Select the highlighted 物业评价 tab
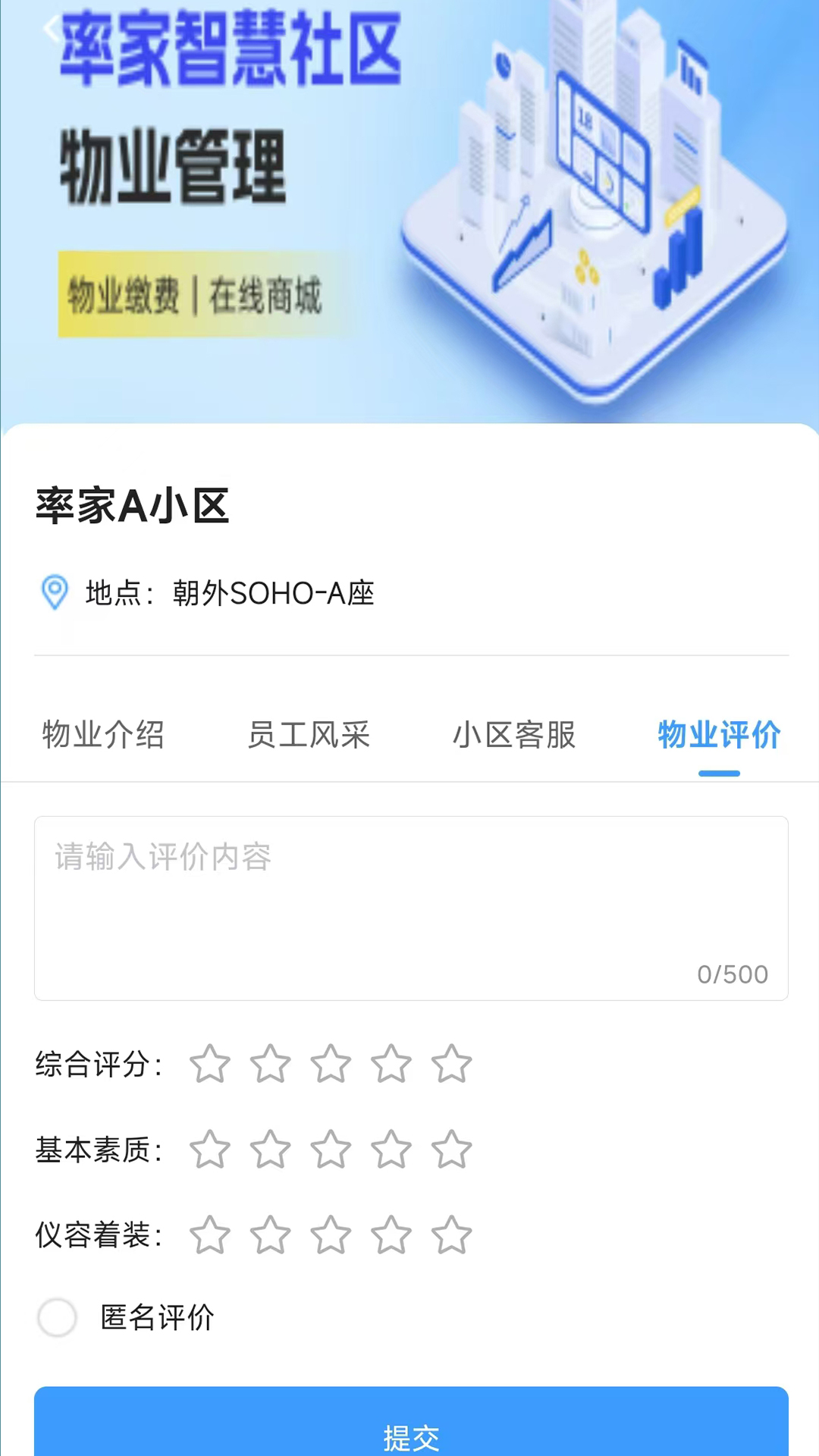This screenshot has width=819, height=1456. [718, 734]
